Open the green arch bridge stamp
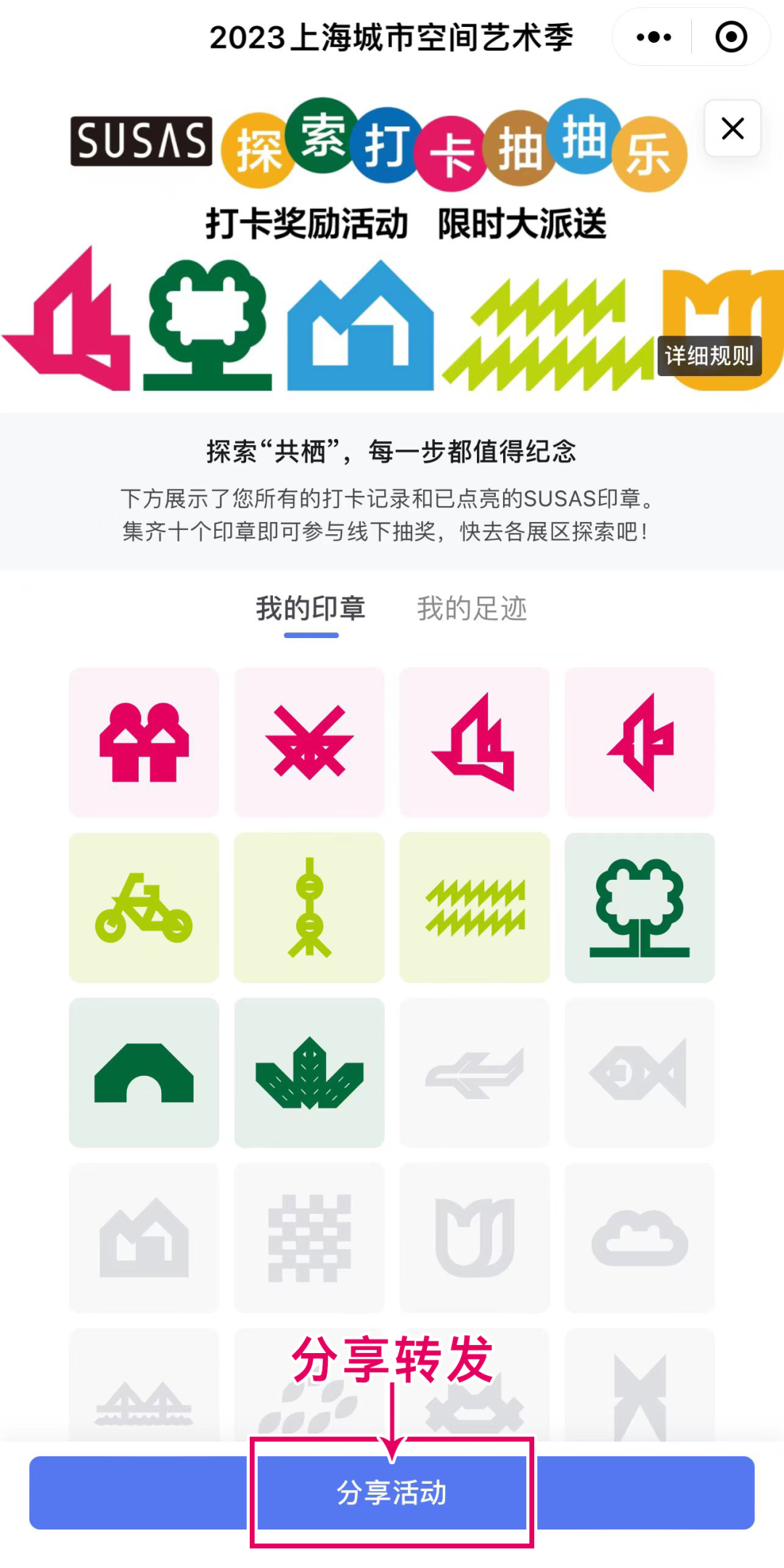Image resolution: width=784 pixels, height=1568 pixels. point(144,1072)
